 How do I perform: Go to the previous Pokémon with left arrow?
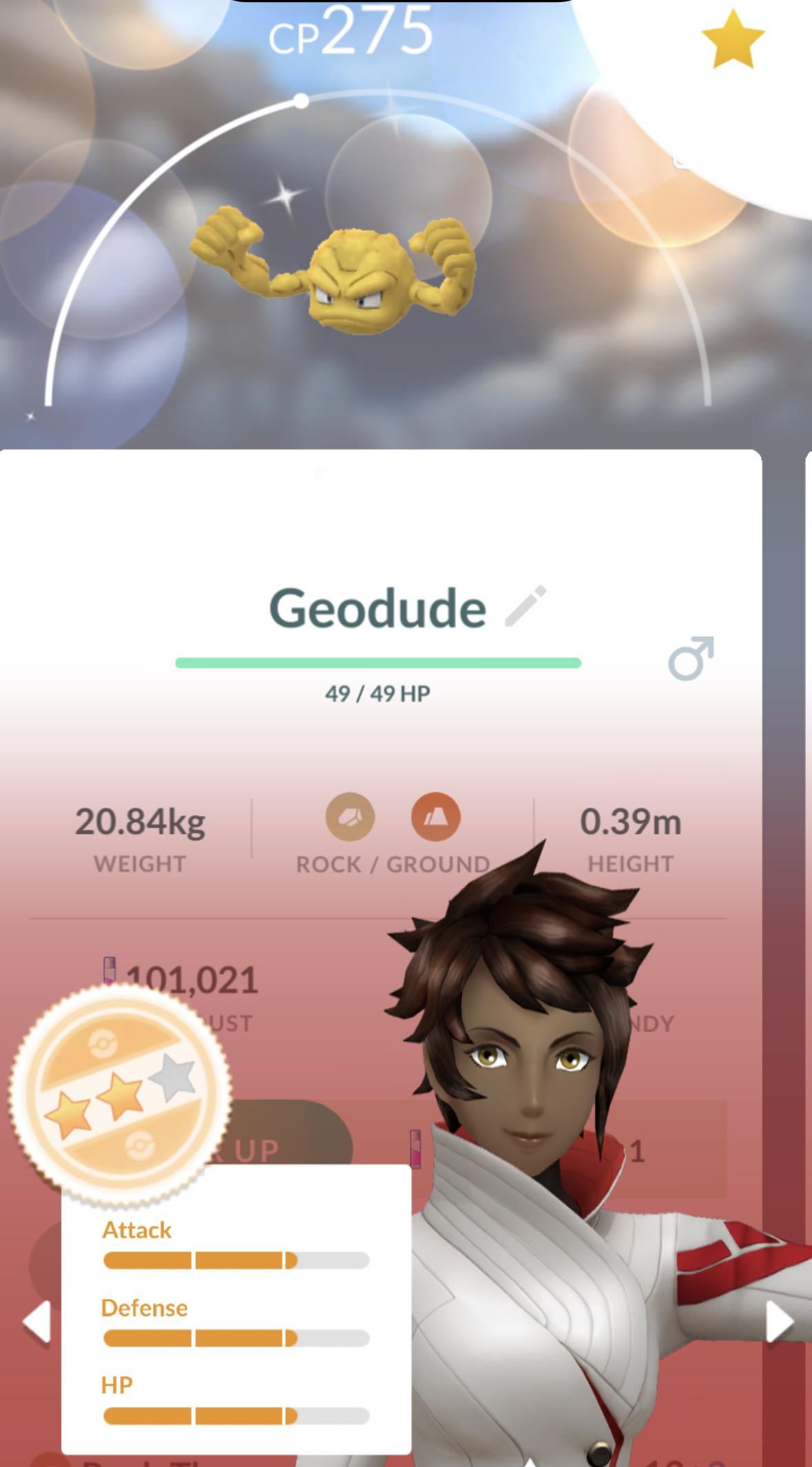(37, 1322)
